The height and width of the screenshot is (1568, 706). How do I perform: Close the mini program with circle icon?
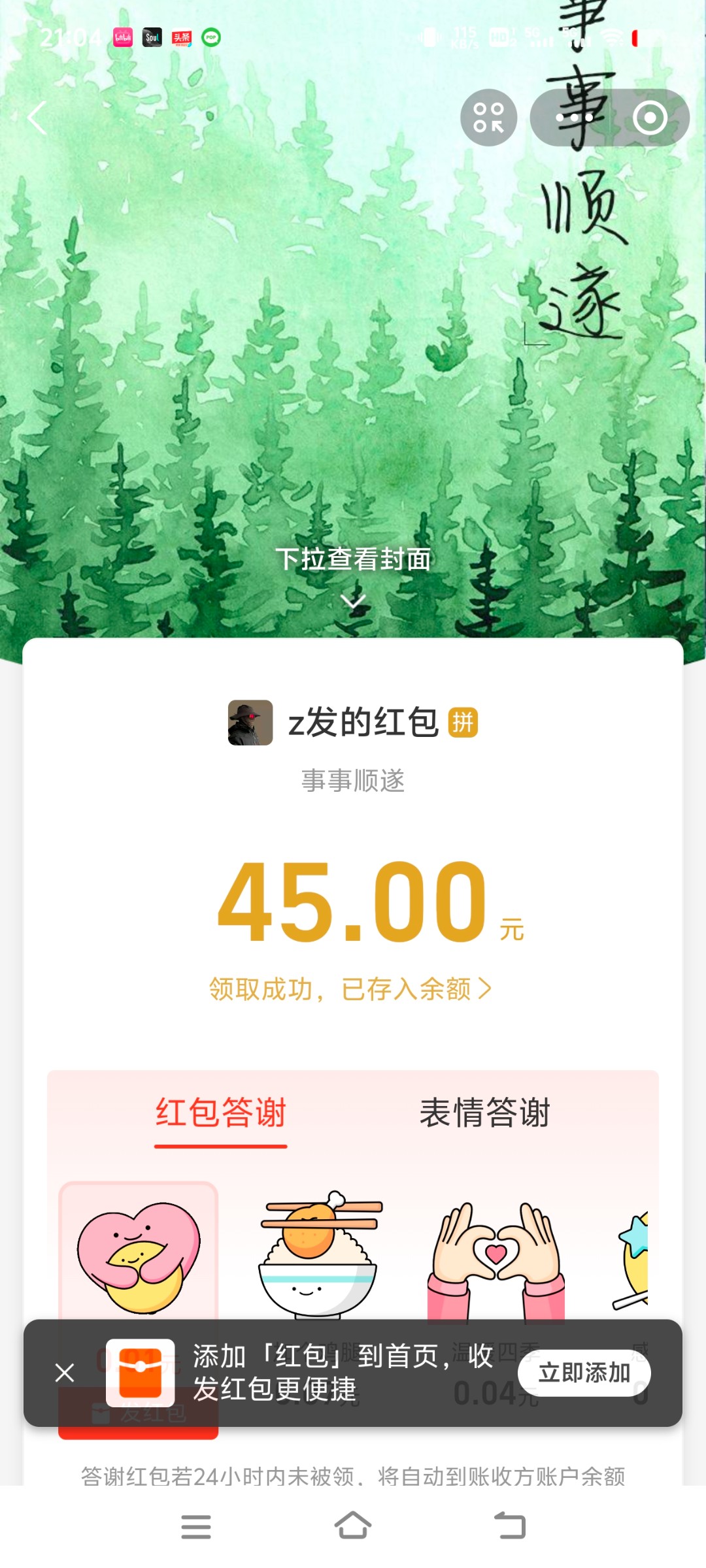point(650,118)
